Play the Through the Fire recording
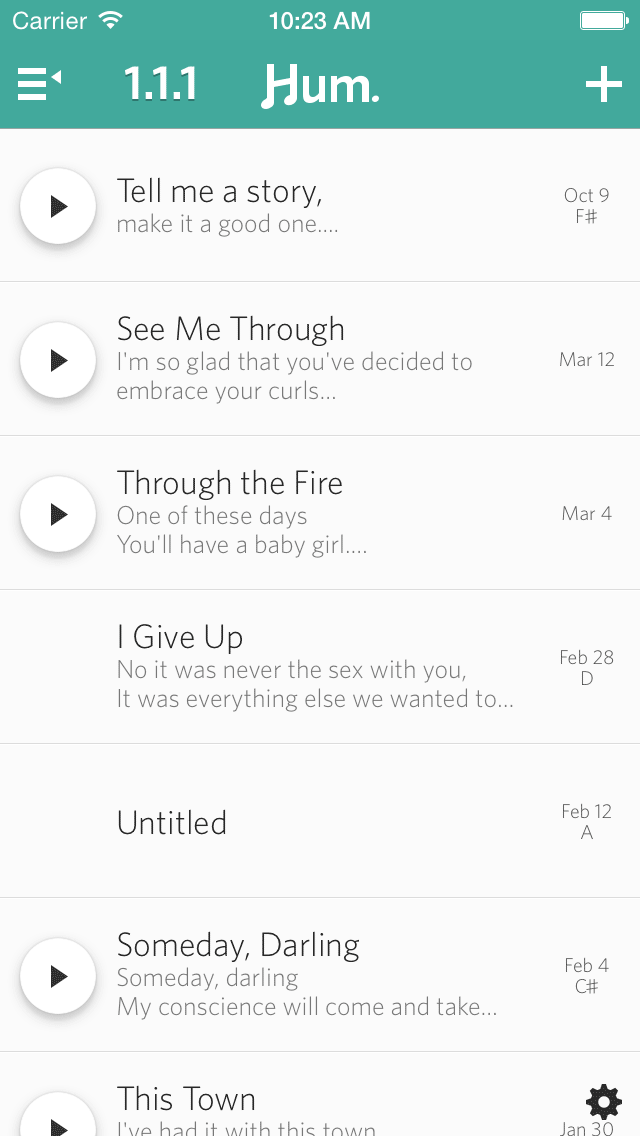Screen dimensions: 640x1136 click(58, 514)
